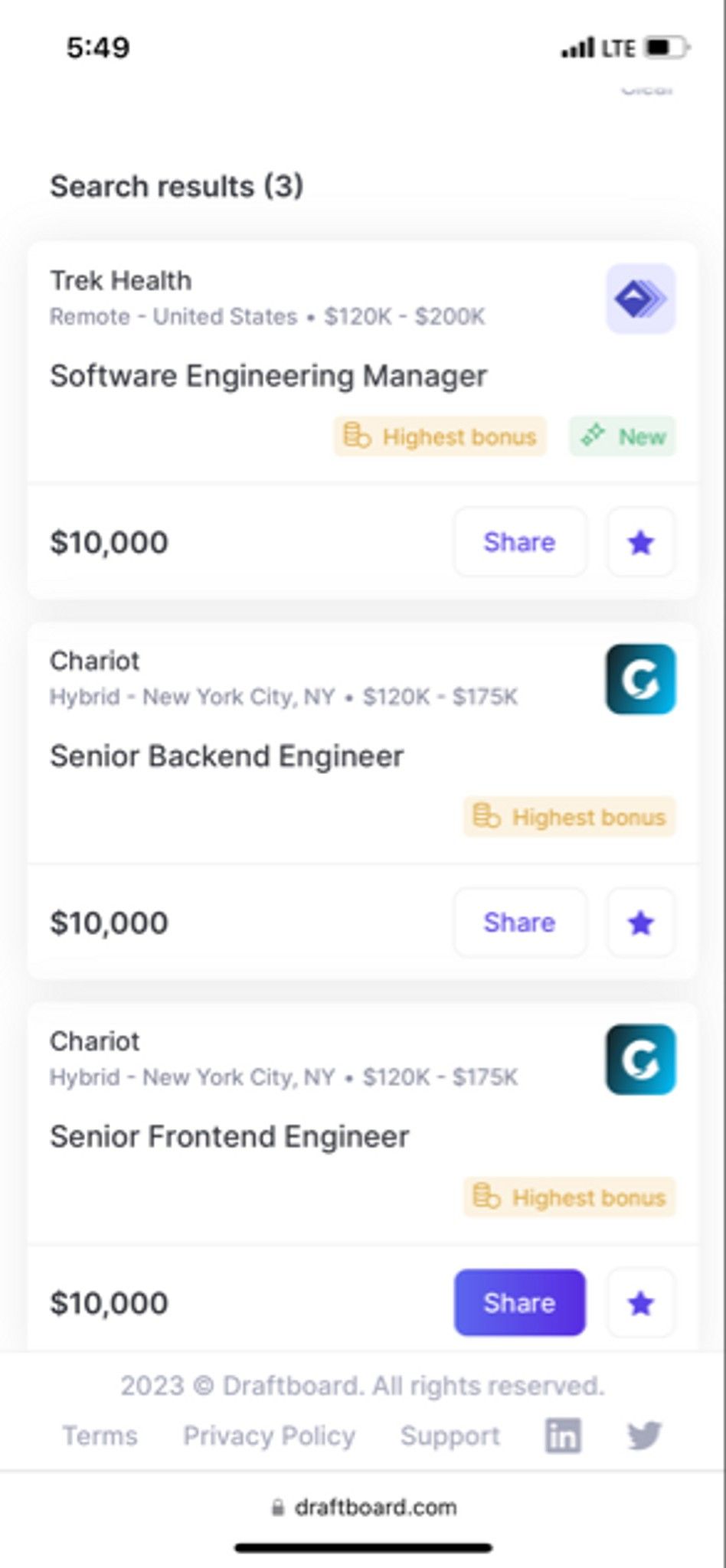Open the Senior Frontend Engineer job card

point(230,1135)
